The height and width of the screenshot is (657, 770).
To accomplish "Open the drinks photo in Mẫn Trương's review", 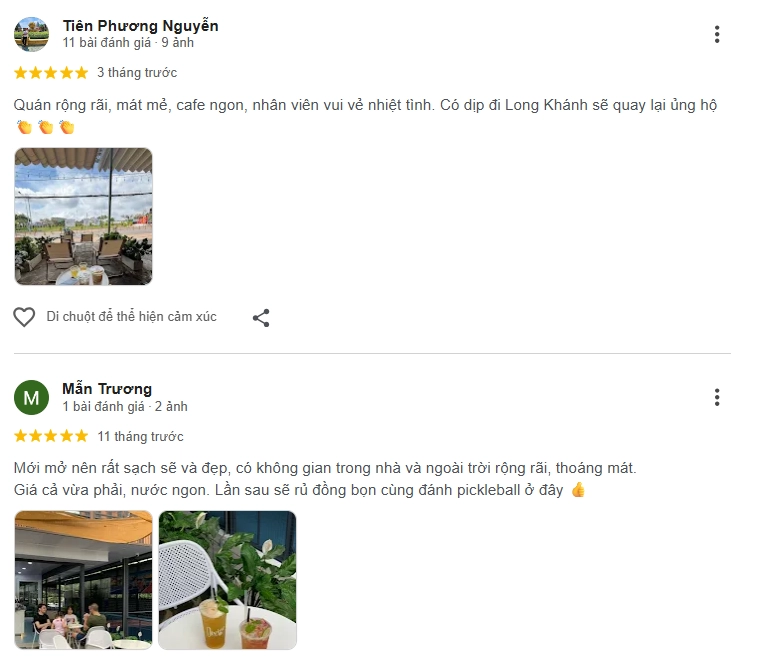I will [228, 579].
